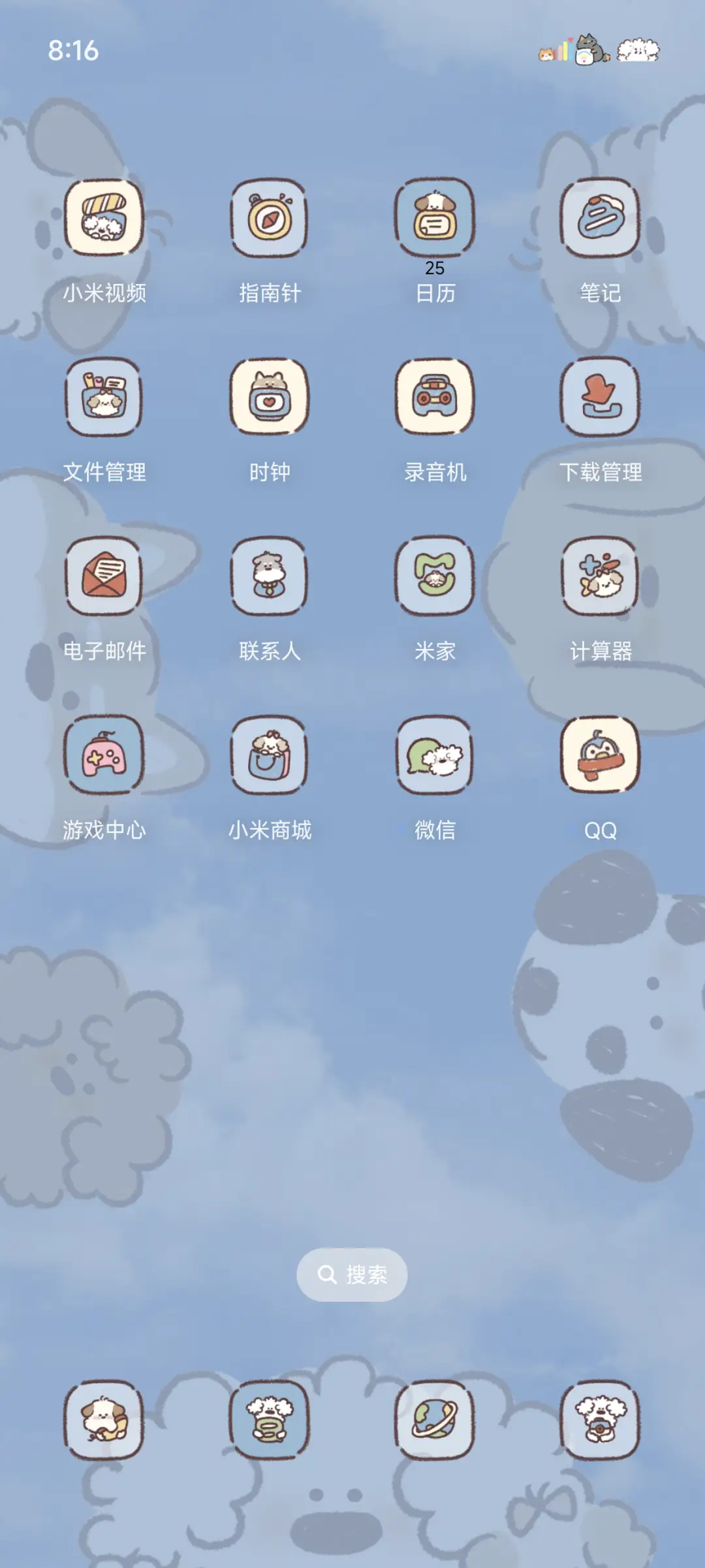Start the Recorder app (录音机)

pyautogui.click(x=435, y=400)
